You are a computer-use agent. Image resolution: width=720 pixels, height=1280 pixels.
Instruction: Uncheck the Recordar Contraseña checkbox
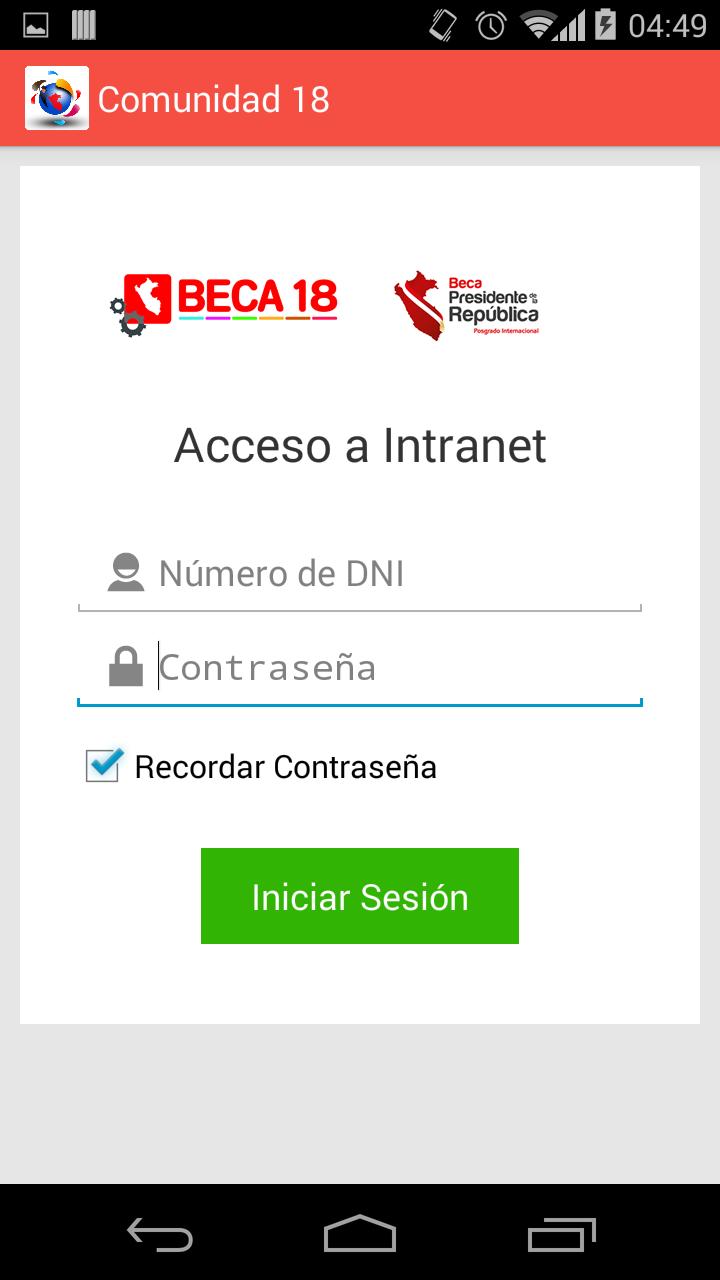[103, 766]
